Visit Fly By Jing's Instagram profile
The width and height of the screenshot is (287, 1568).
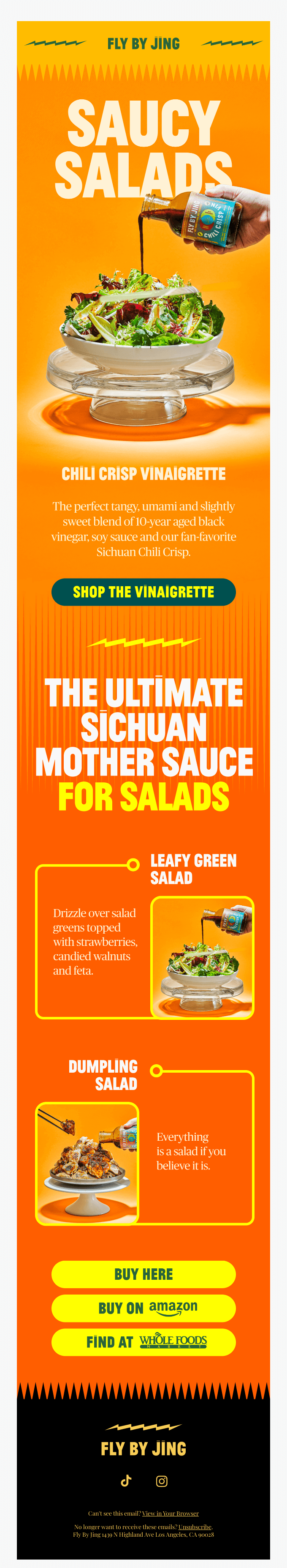(162, 1481)
